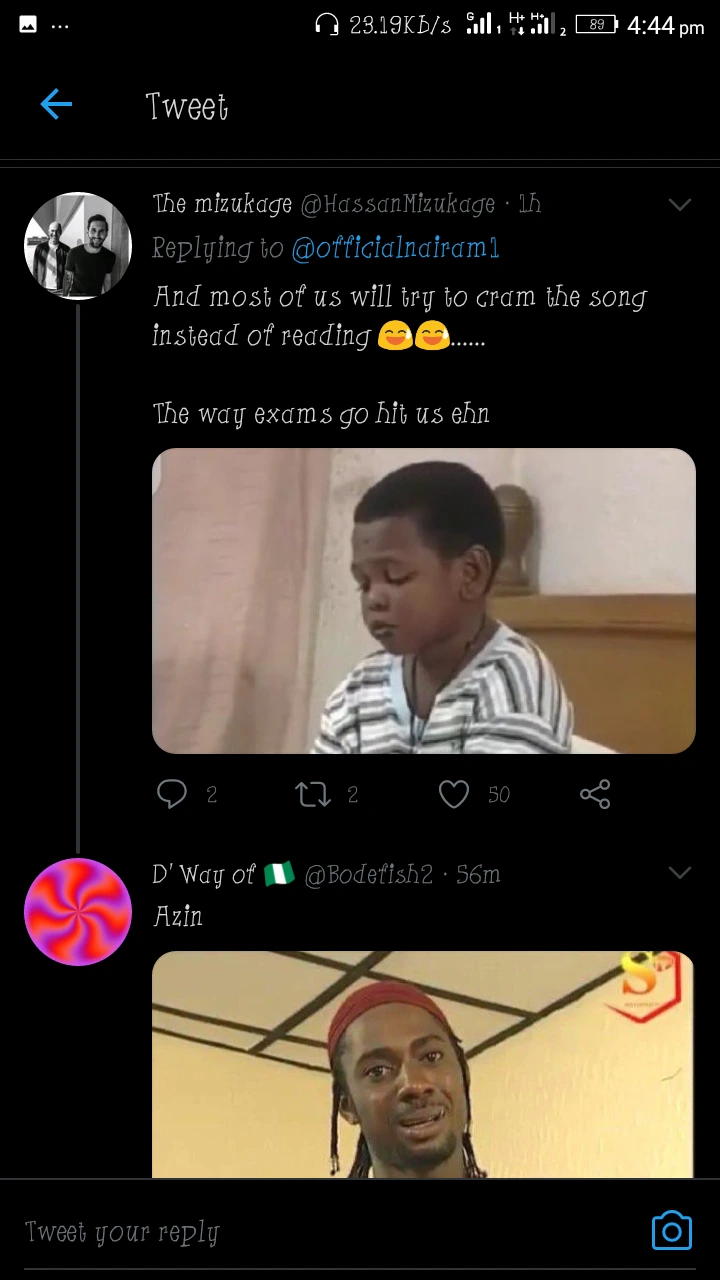Open the @officialnairam1 mention link
Viewport: 720px width, 1280px height.
395,248
